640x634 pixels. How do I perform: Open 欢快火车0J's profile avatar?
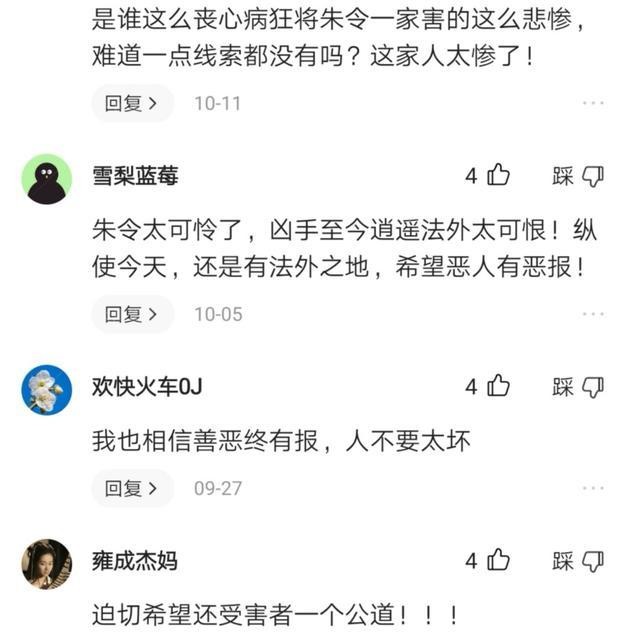[x=47, y=389]
